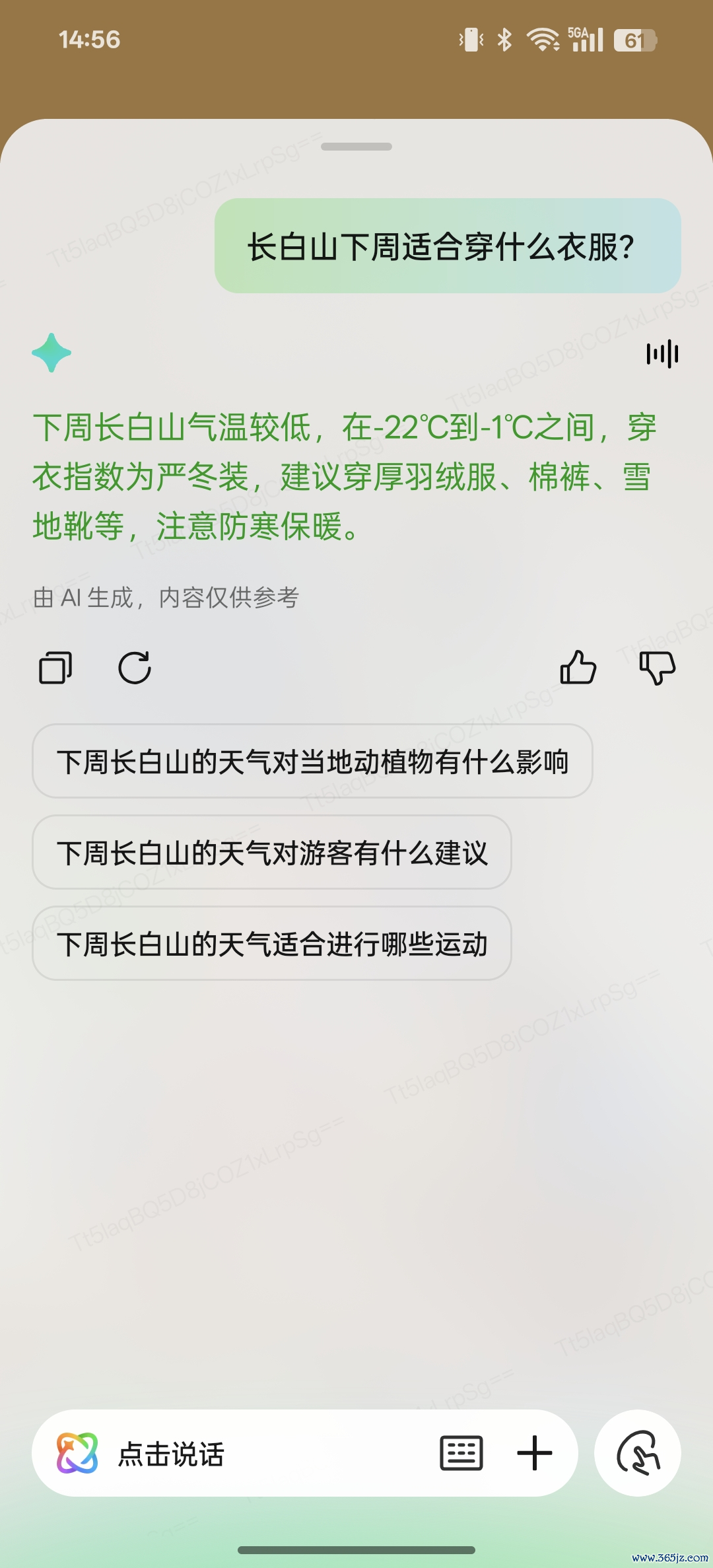
Task: Like the AI response
Action: (x=578, y=667)
